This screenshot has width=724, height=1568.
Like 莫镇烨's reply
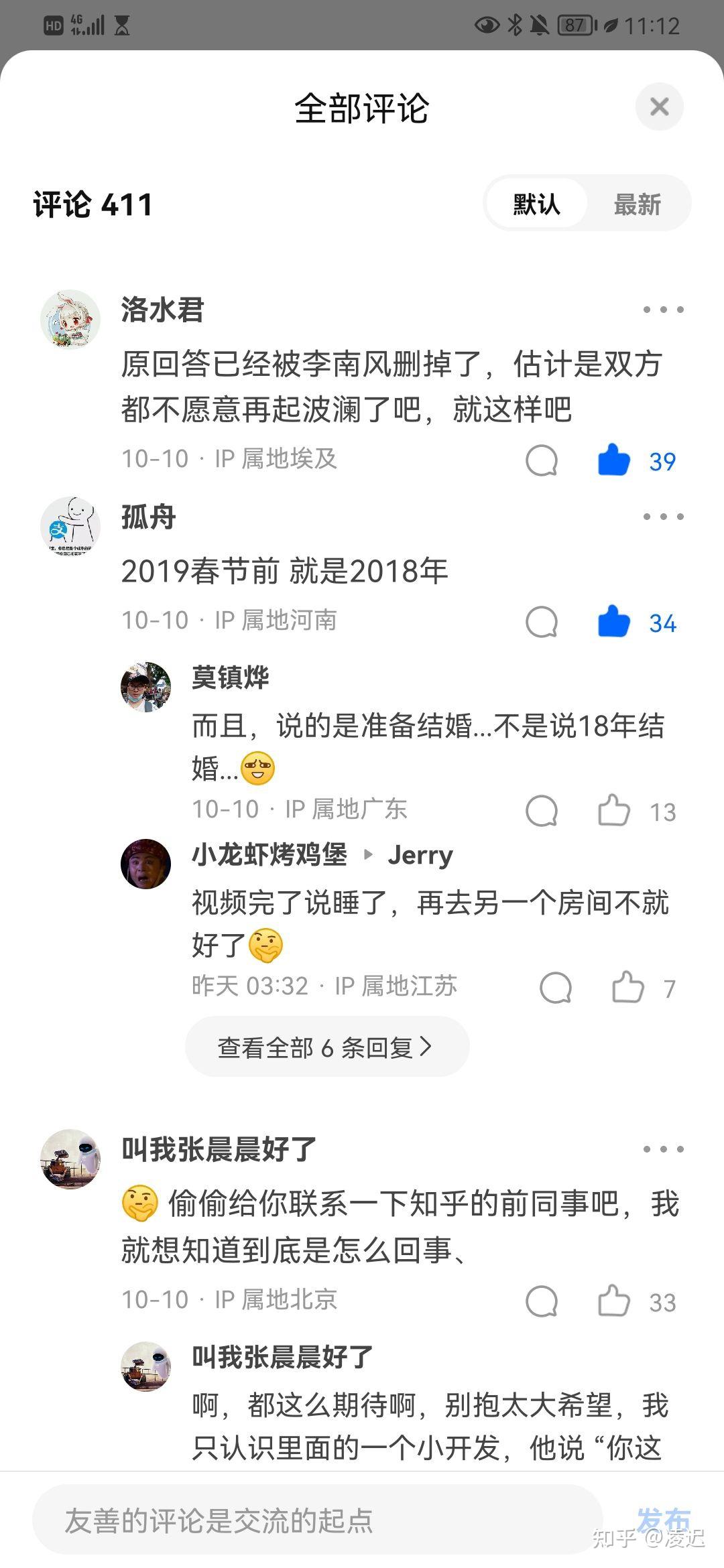(x=614, y=811)
